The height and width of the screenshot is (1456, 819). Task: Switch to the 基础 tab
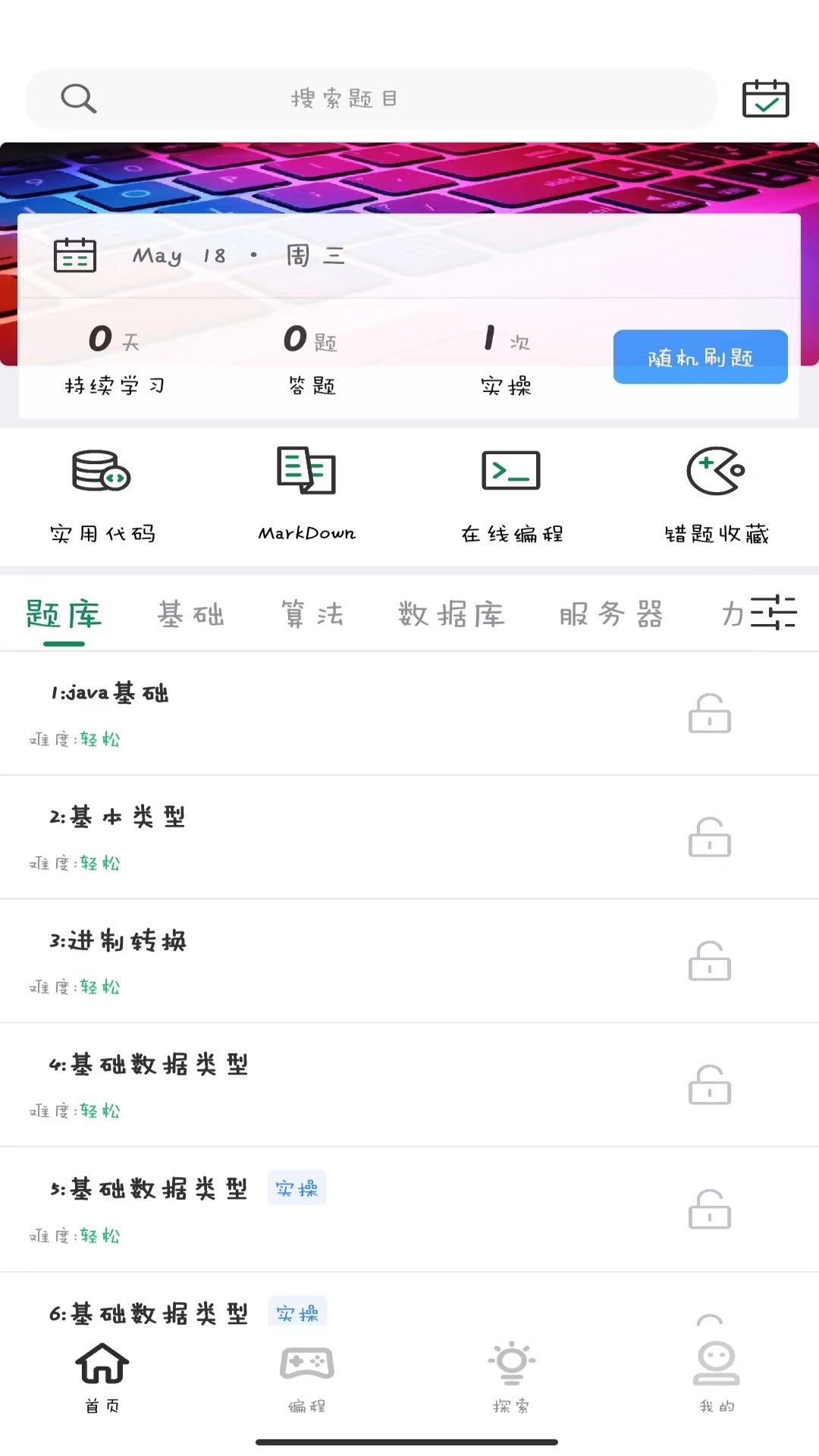click(x=191, y=614)
